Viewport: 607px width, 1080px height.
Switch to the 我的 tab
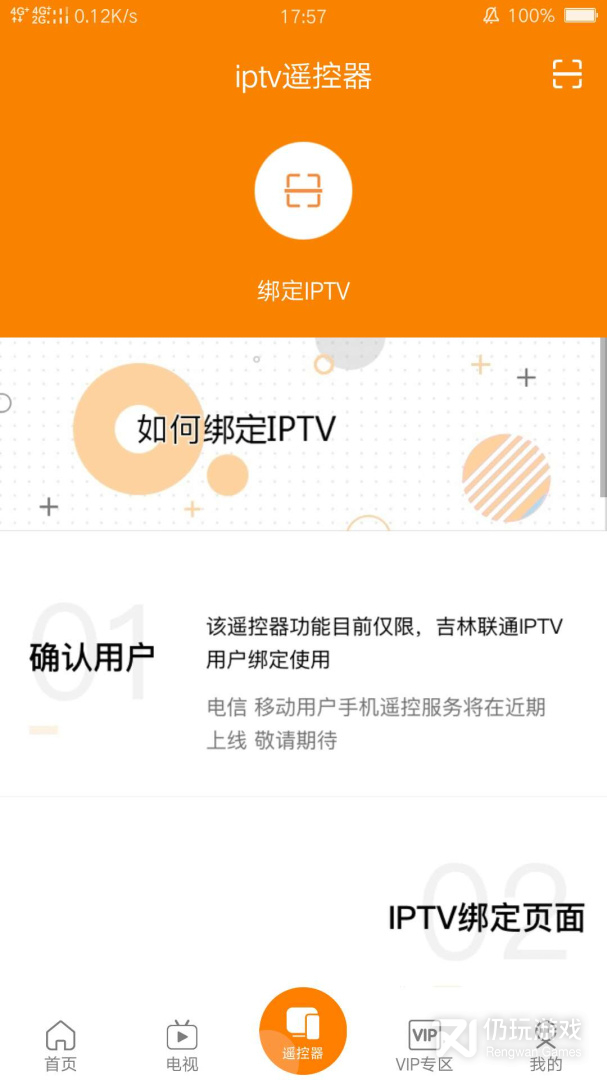point(546,1046)
